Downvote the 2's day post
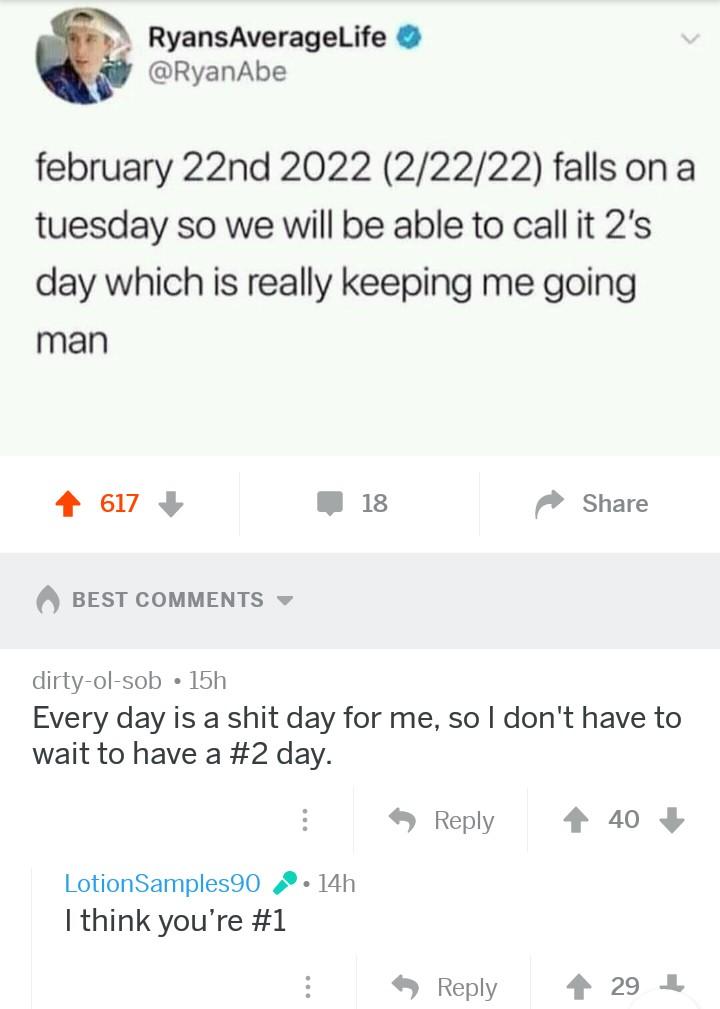Screen dimensions: 720x1009 point(171,503)
